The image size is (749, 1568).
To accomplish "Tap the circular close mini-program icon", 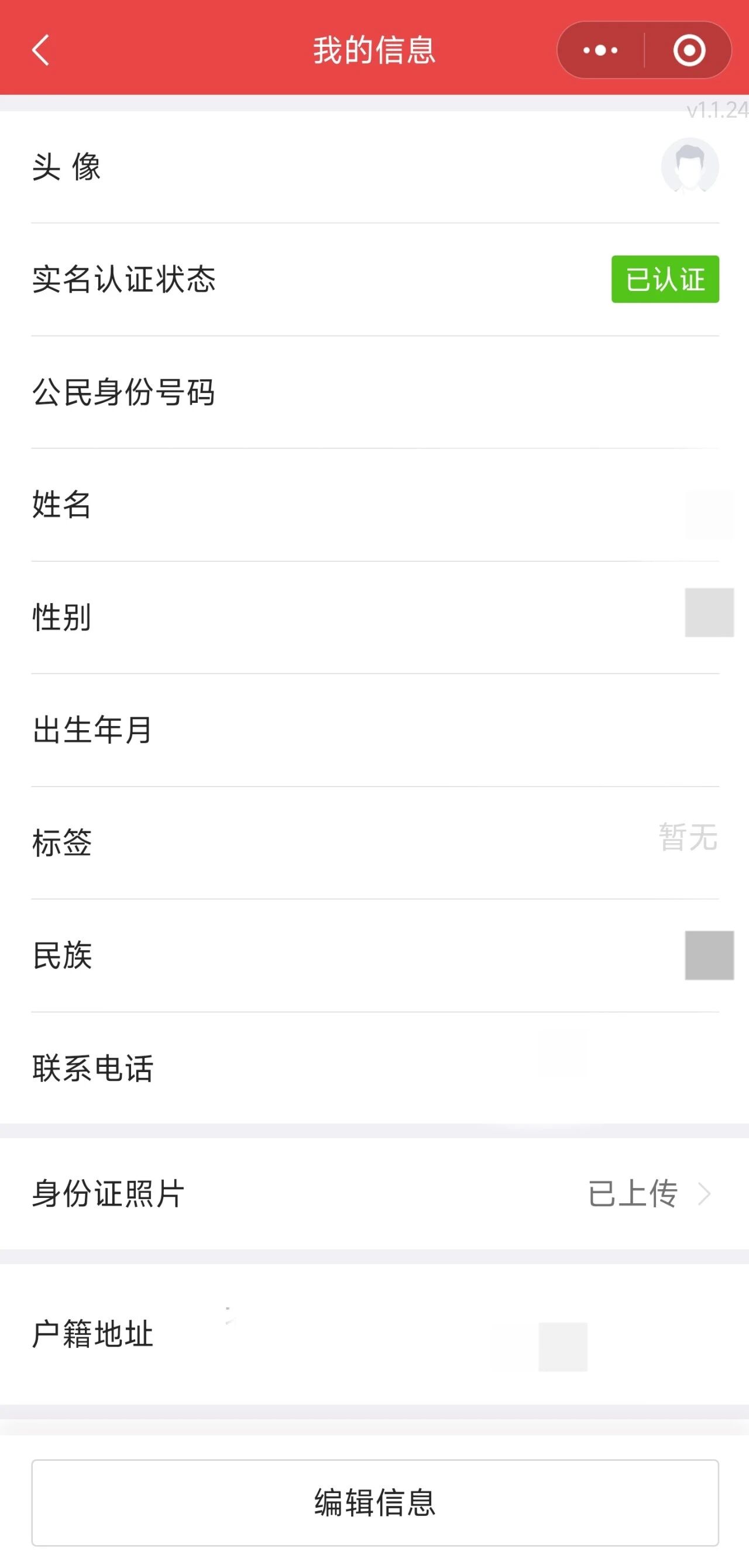I will (x=688, y=51).
